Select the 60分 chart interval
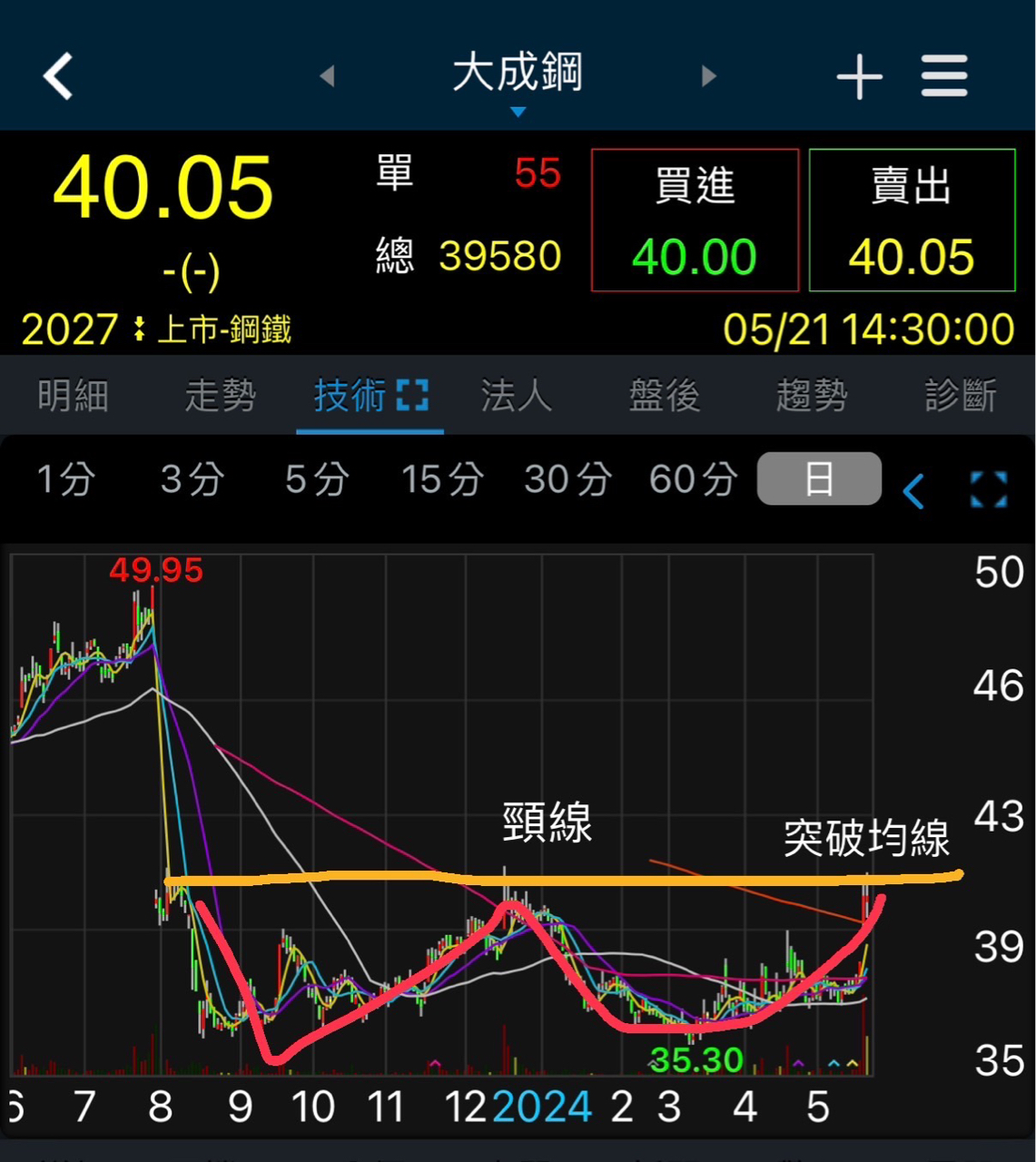Screen dimensions: 1036x1162 [693, 478]
